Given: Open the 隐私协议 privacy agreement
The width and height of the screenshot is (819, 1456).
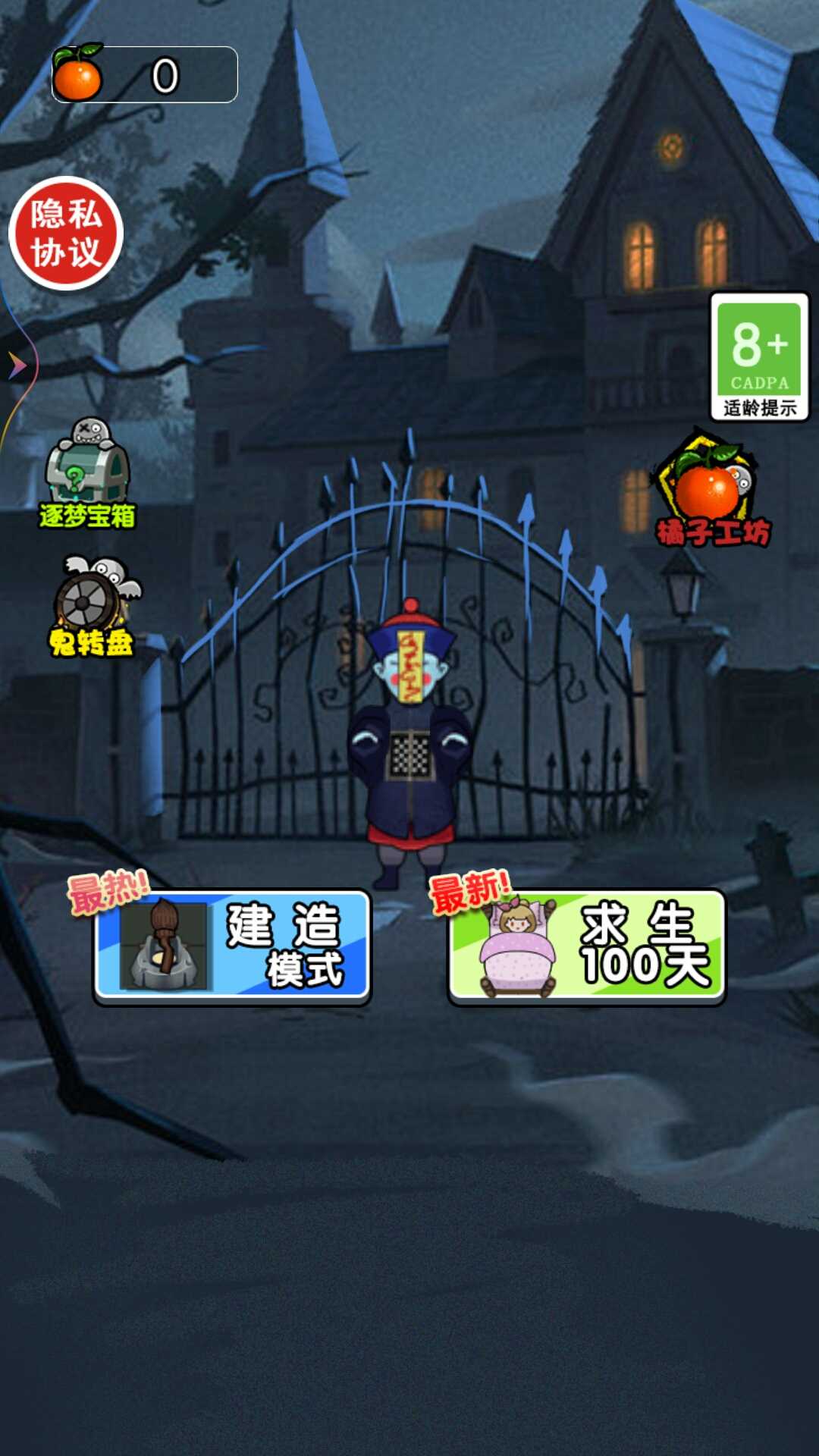Looking at the screenshot, I should [66, 234].
